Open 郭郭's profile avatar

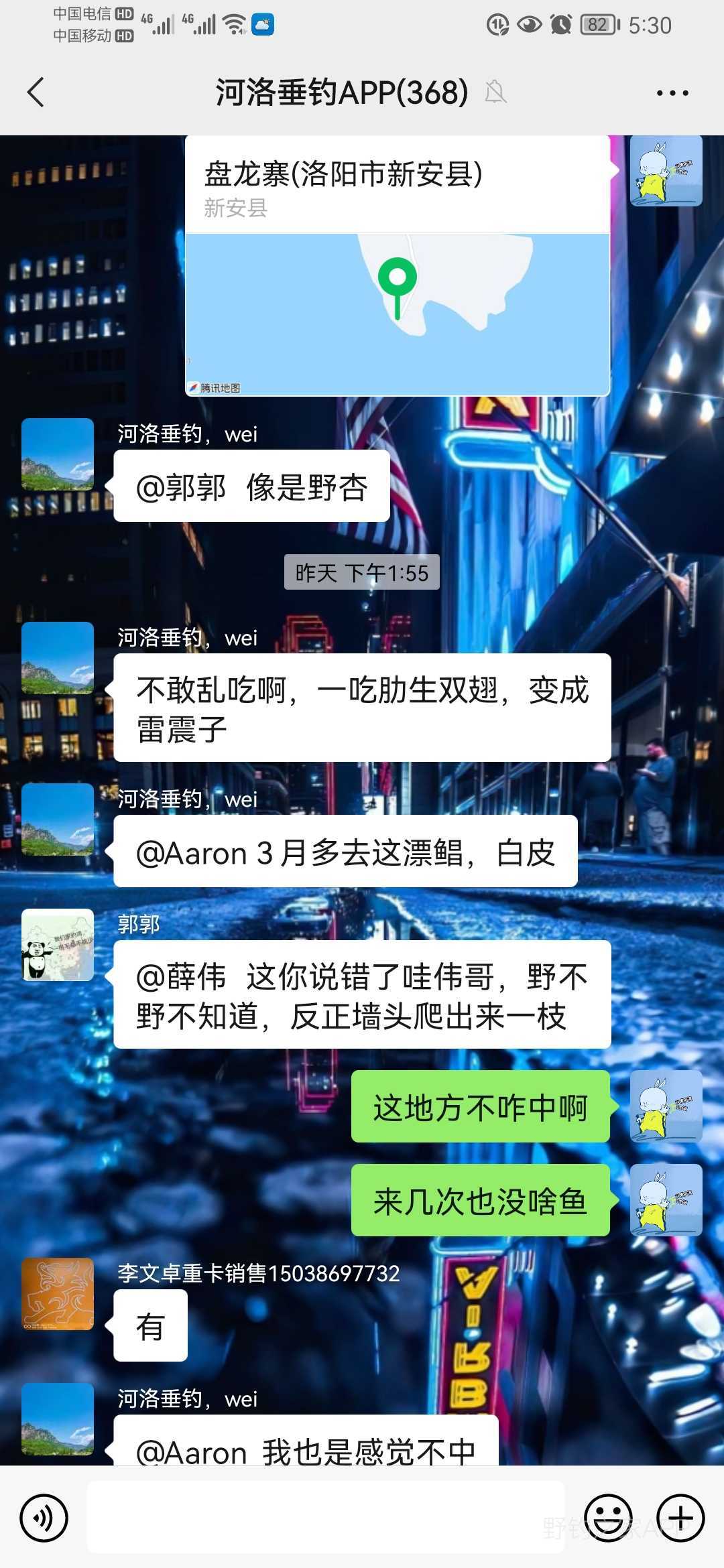[58, 945]
